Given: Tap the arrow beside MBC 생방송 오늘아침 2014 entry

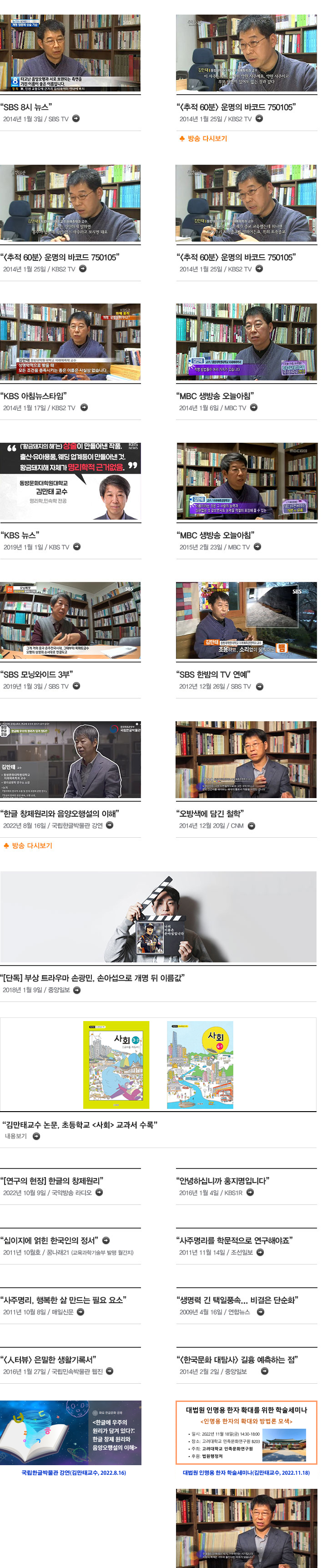Looking at the screenshot, I should (x=254, y=408).
